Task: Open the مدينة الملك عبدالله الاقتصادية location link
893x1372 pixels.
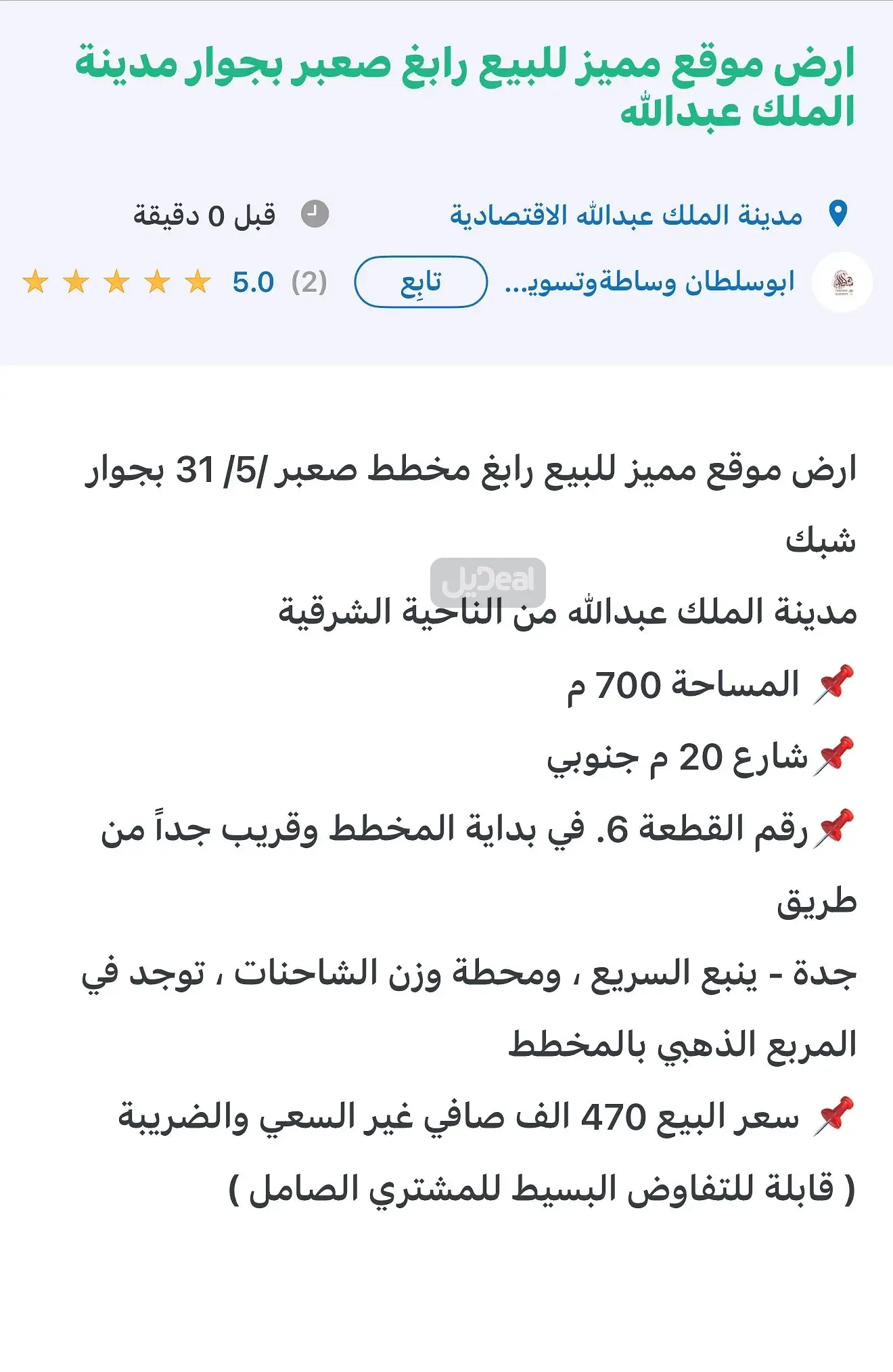Action: (626, 215)
